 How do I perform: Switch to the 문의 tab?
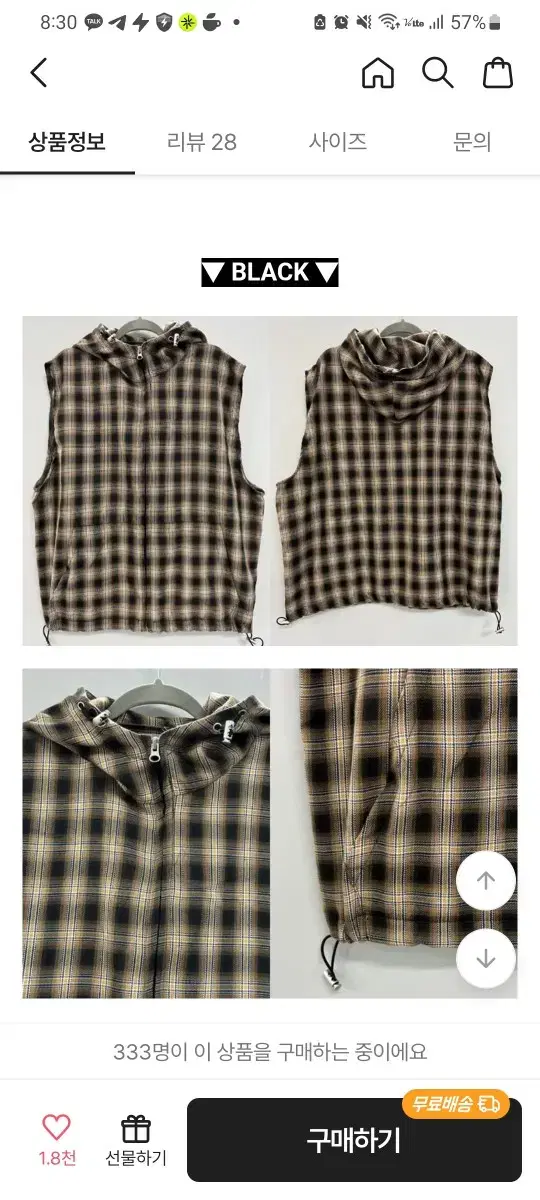click(472, 142)
